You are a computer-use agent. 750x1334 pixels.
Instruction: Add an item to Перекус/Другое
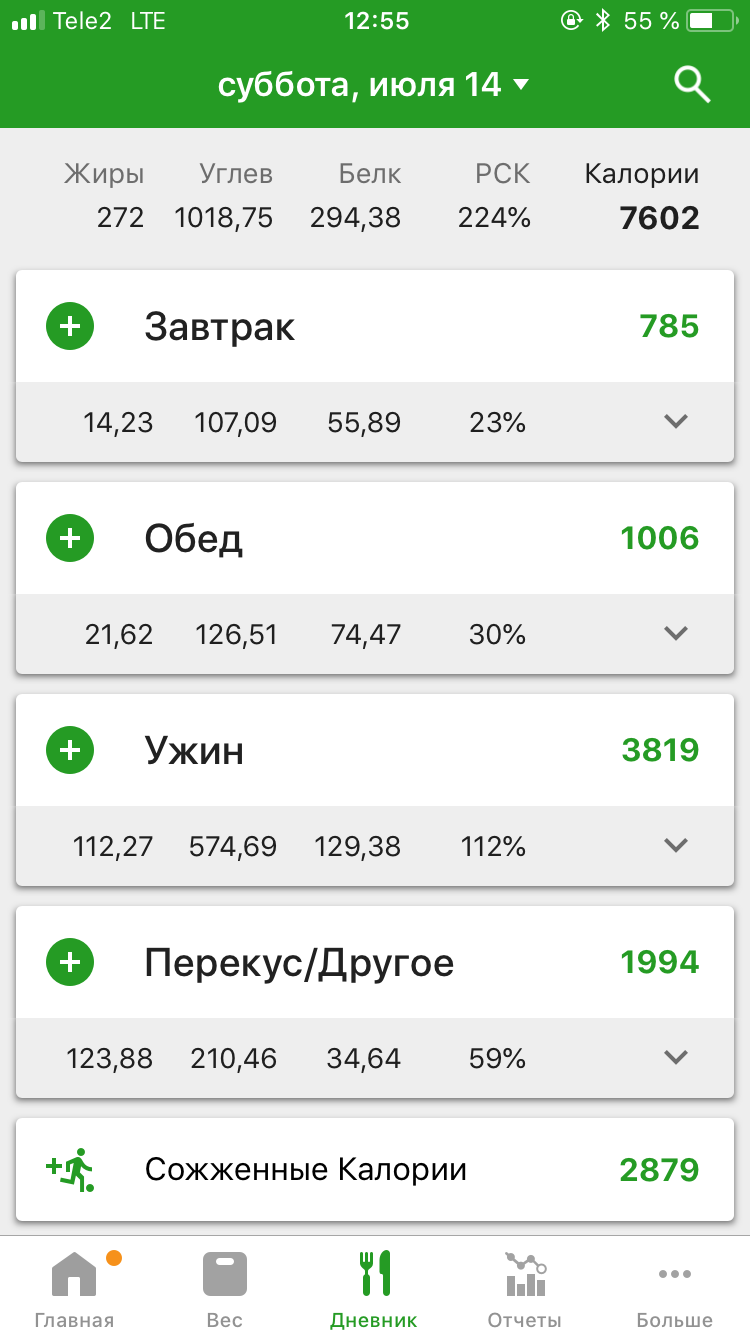tap(70, 962)
